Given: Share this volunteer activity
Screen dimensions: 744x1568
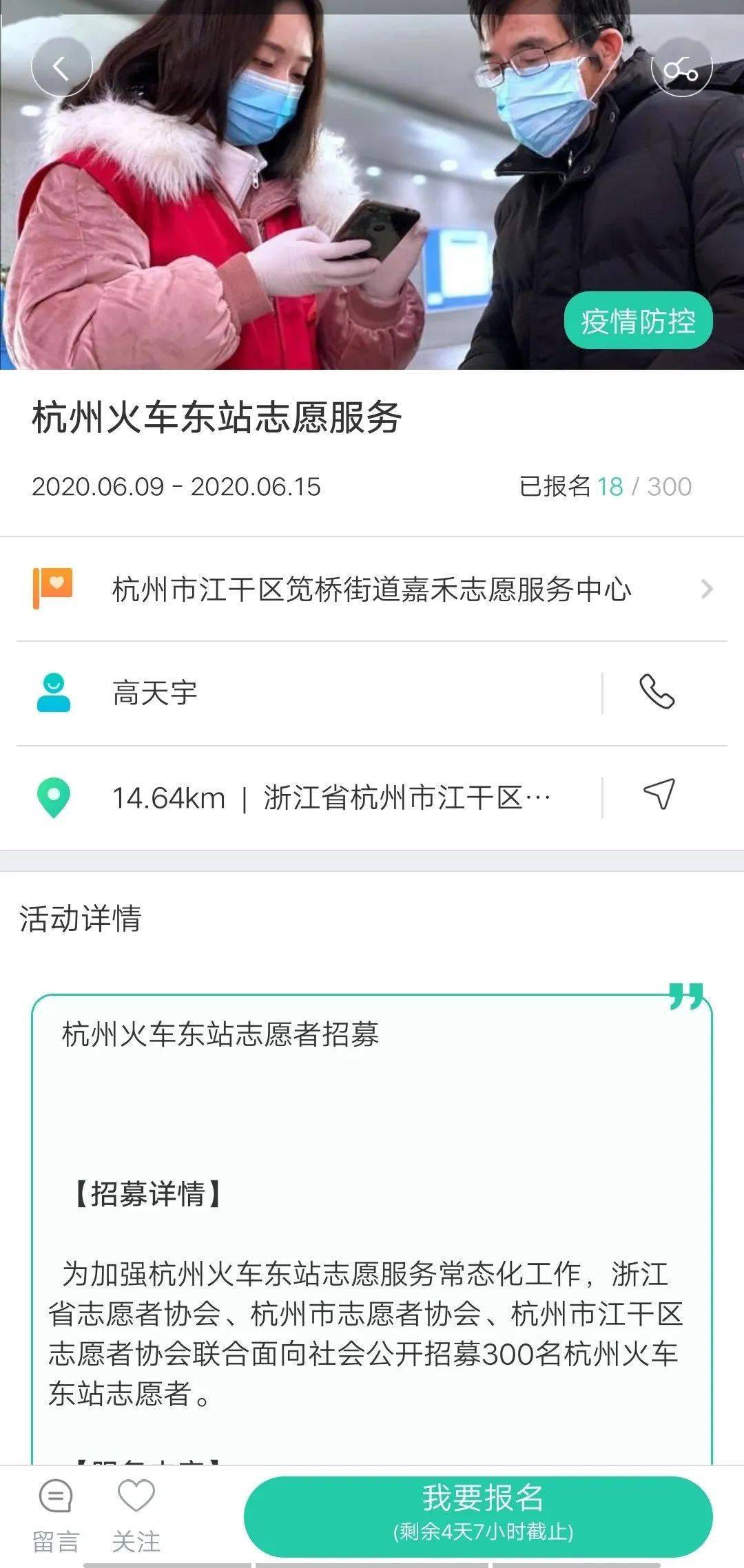Looking at the screenshot, I should pyautogui.click(x=681, y=67).
